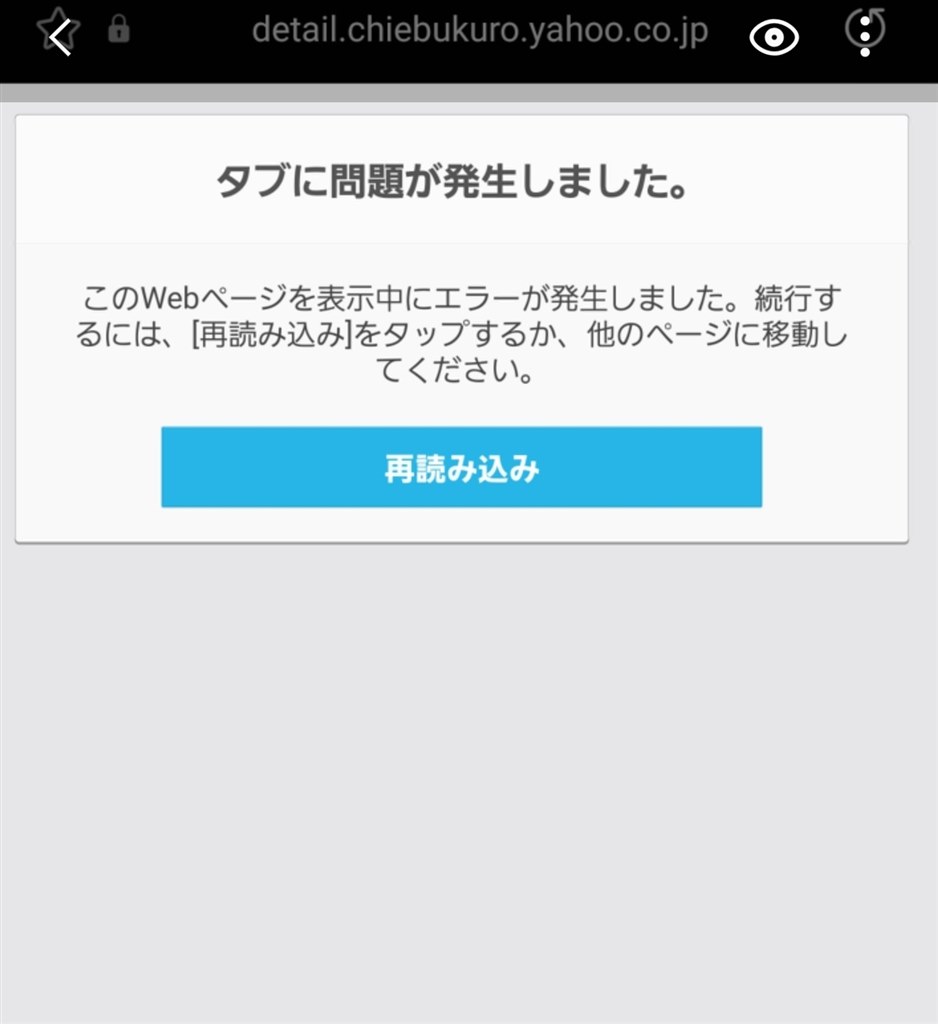
Task: Open the URL address bar
Action: 479,31
